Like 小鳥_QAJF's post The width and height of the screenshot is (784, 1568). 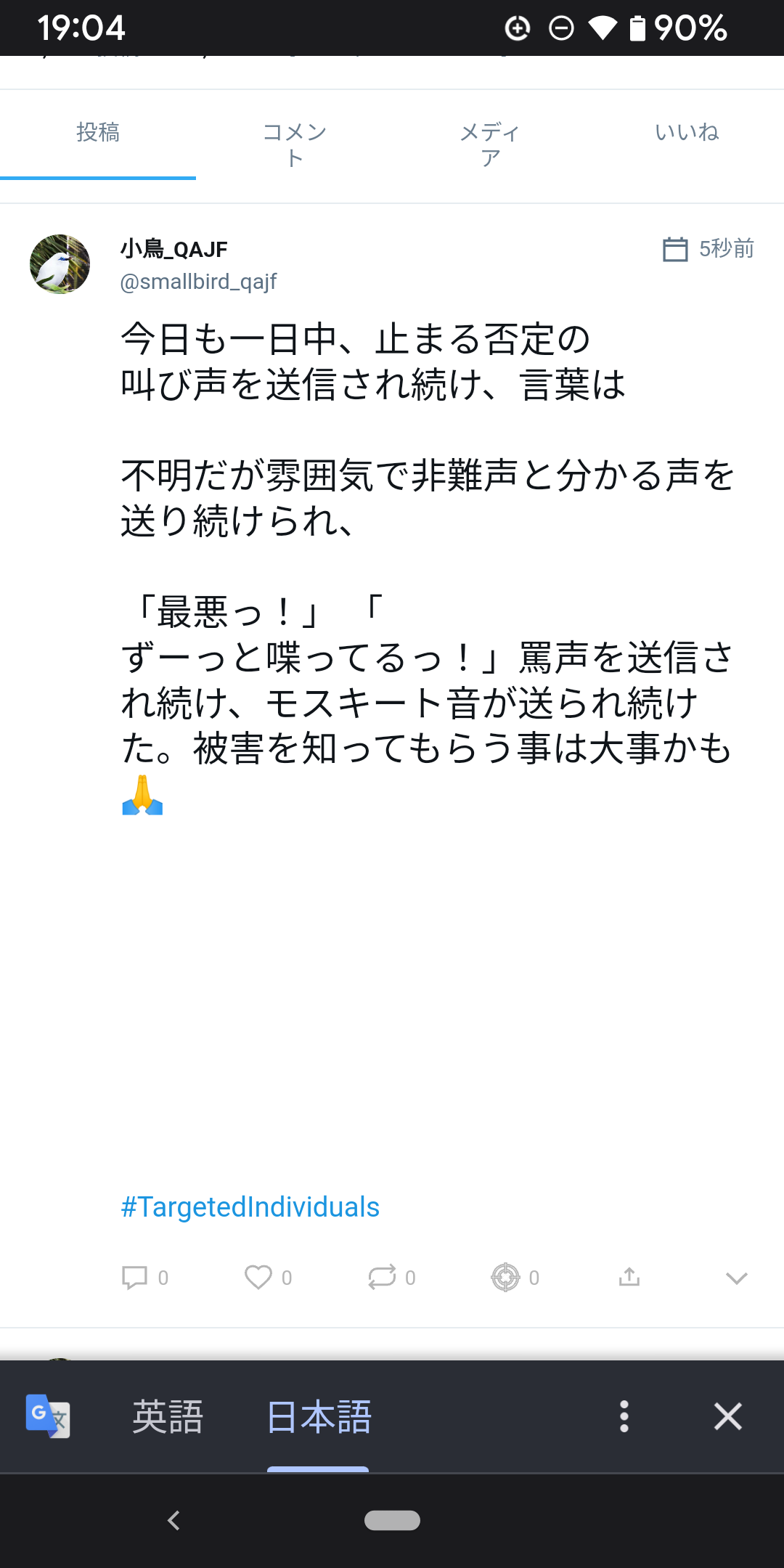pyautogui.click(x=258, y=1278)
